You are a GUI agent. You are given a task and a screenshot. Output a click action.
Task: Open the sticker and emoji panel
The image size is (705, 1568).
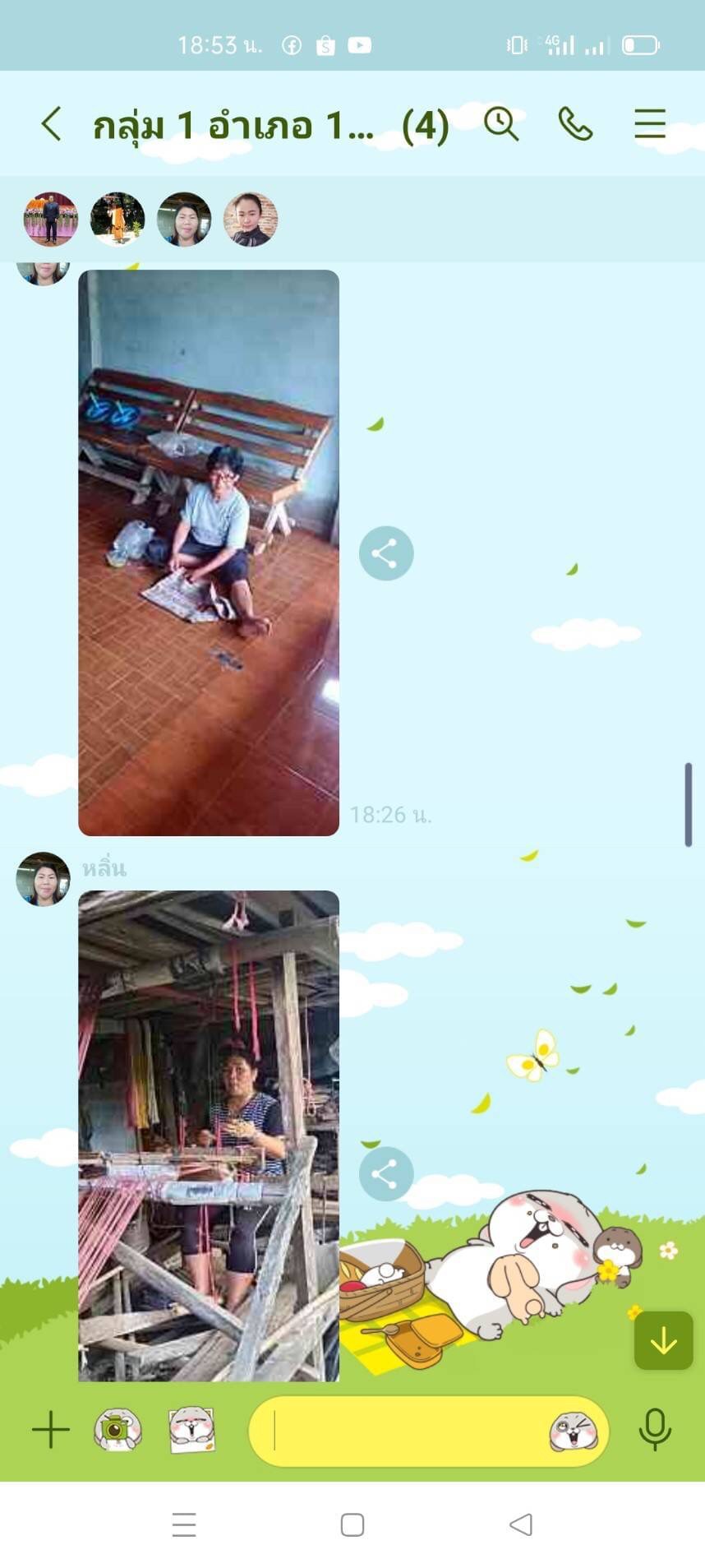[573, 1432]
